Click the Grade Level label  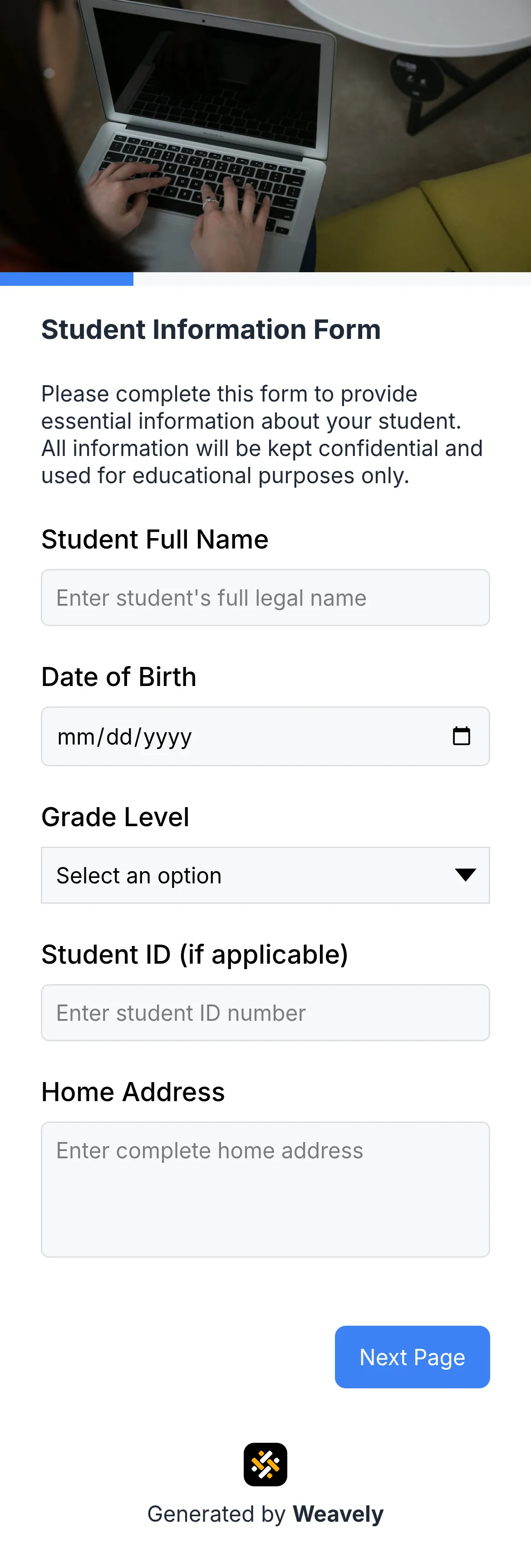114,817
